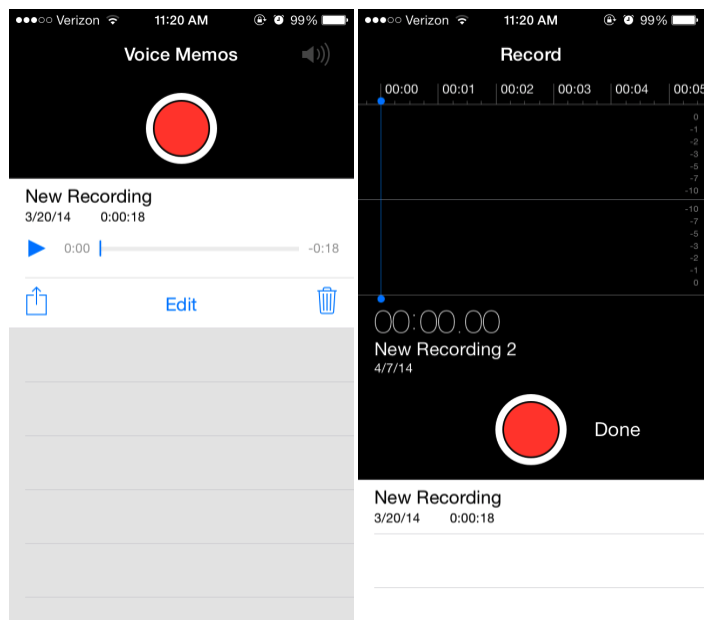Delete the New Recording with the trash icon
Viewport: 712px width, 629px height.
tap(327, 301)
